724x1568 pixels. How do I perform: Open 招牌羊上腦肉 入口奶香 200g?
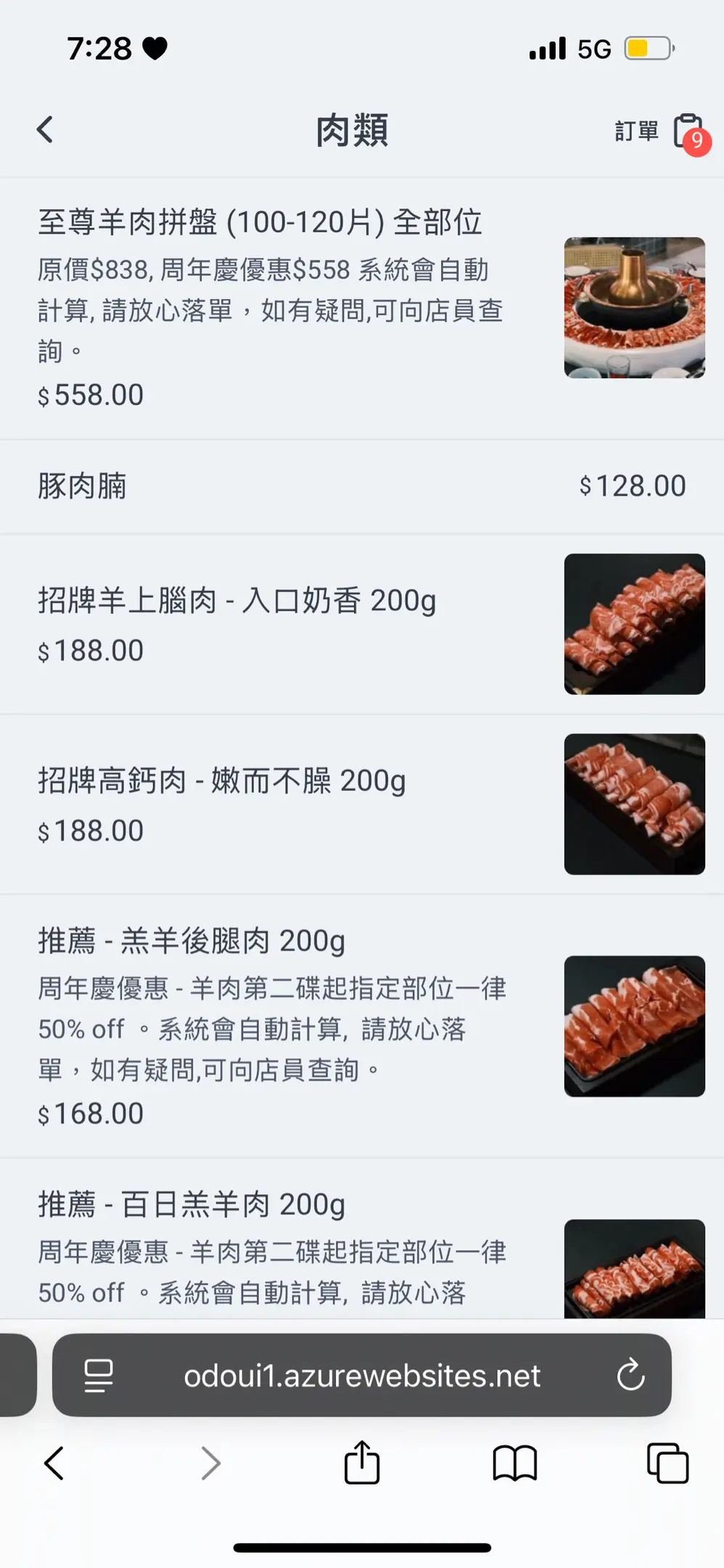[x=236, y=601]
